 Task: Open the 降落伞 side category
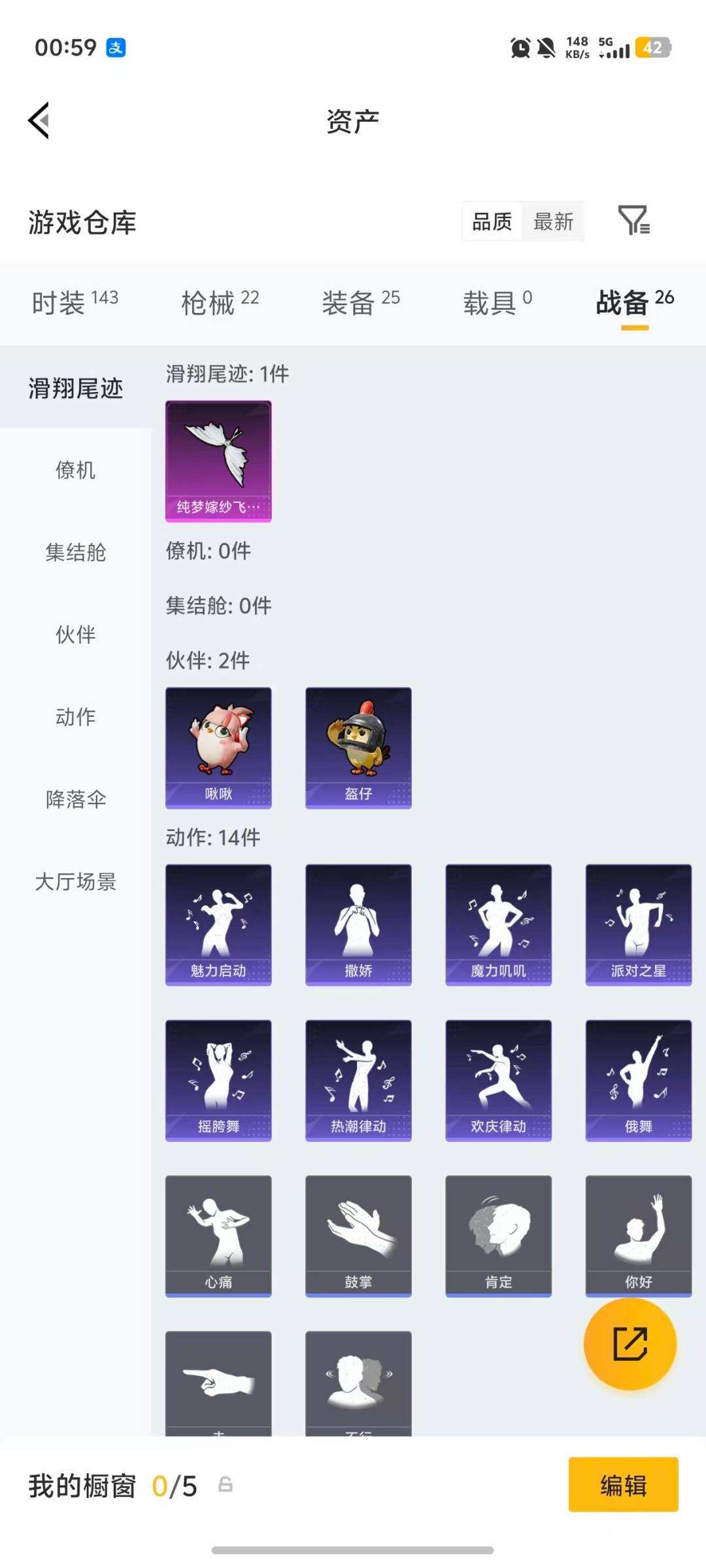click(x=75, y=800)
